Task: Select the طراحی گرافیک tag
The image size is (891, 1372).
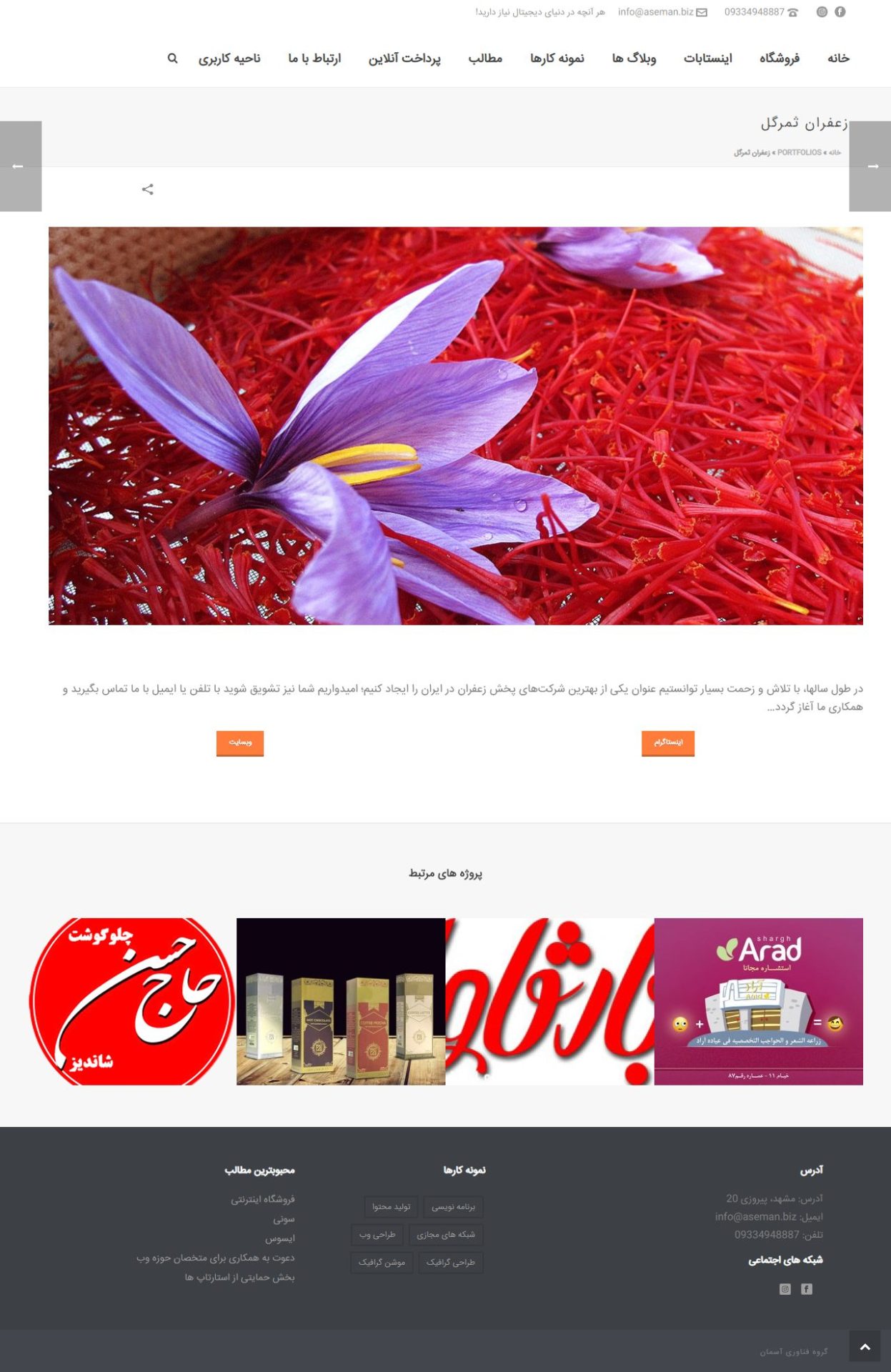Action: pos(450,1262)
